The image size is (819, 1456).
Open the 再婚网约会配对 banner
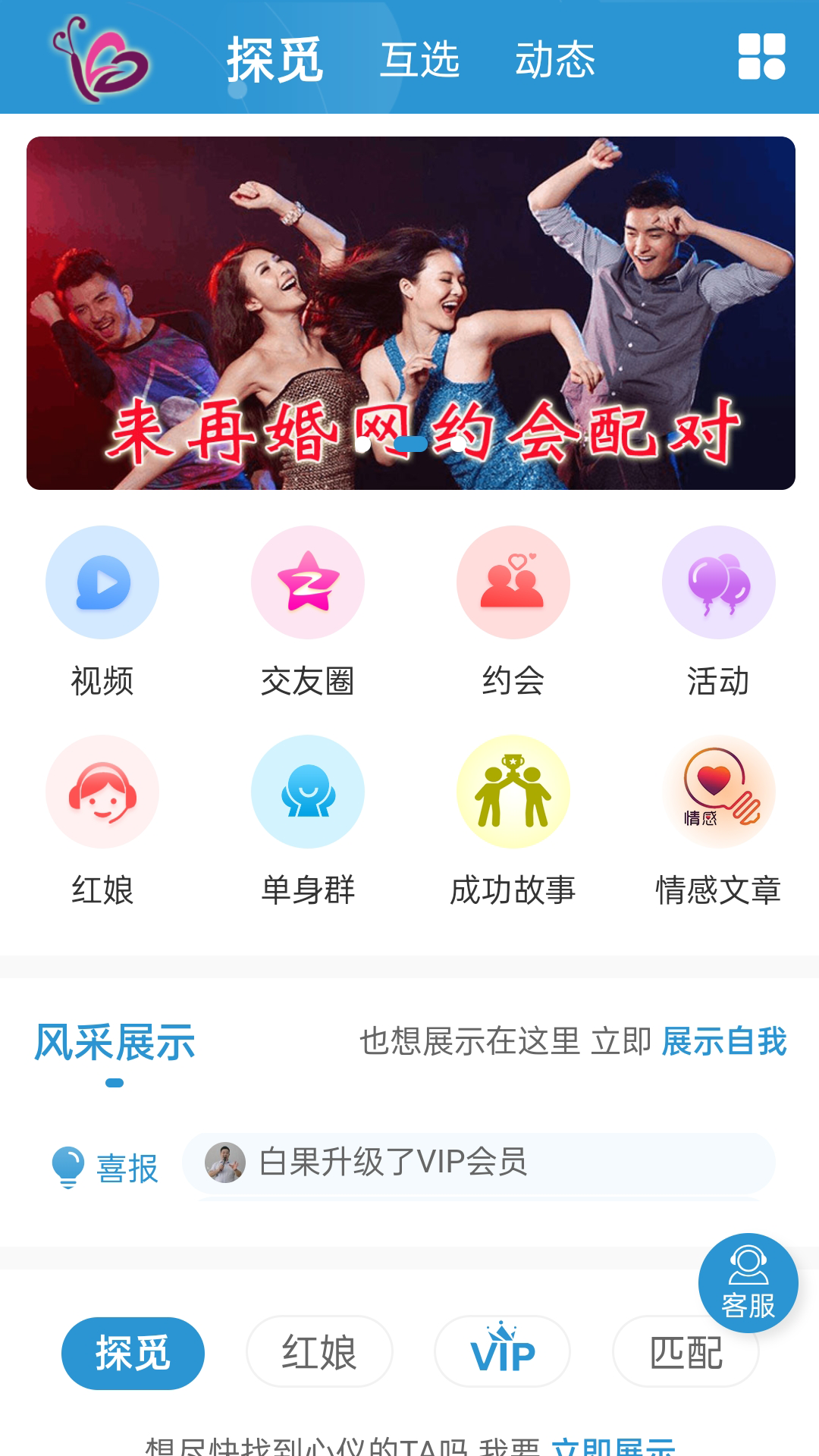pos(410,312)
